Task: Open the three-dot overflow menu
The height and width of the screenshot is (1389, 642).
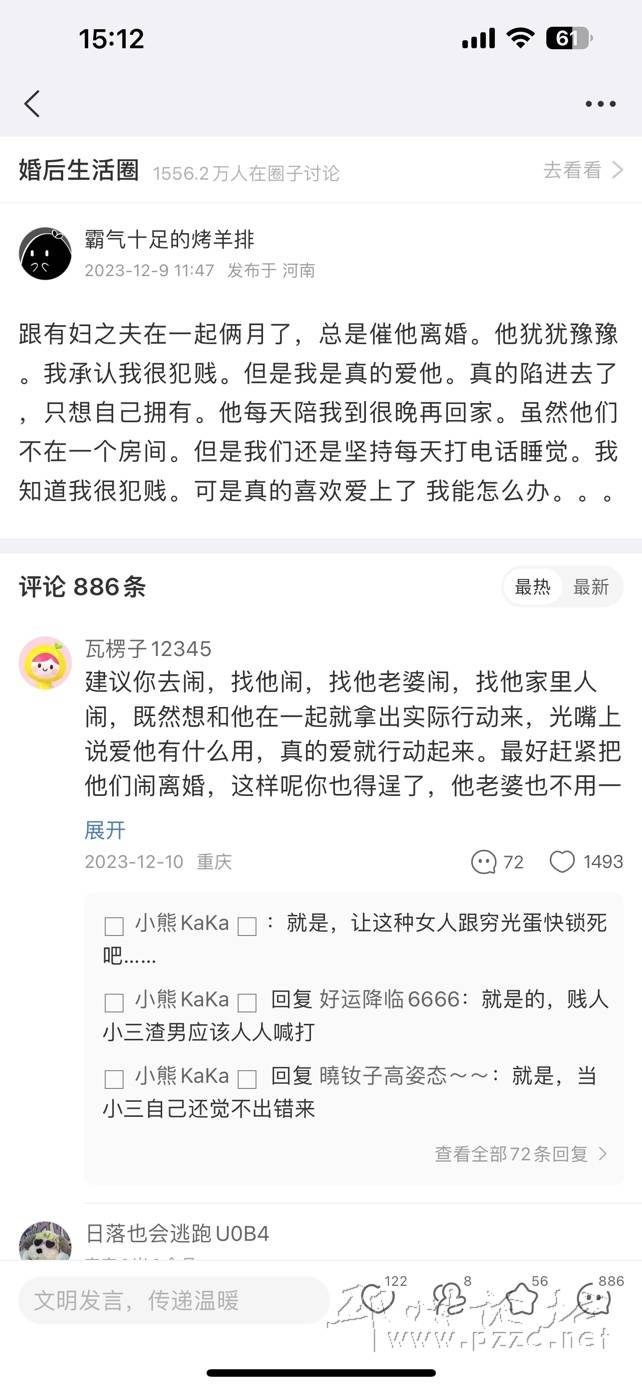Action: (x=600, y=104)
